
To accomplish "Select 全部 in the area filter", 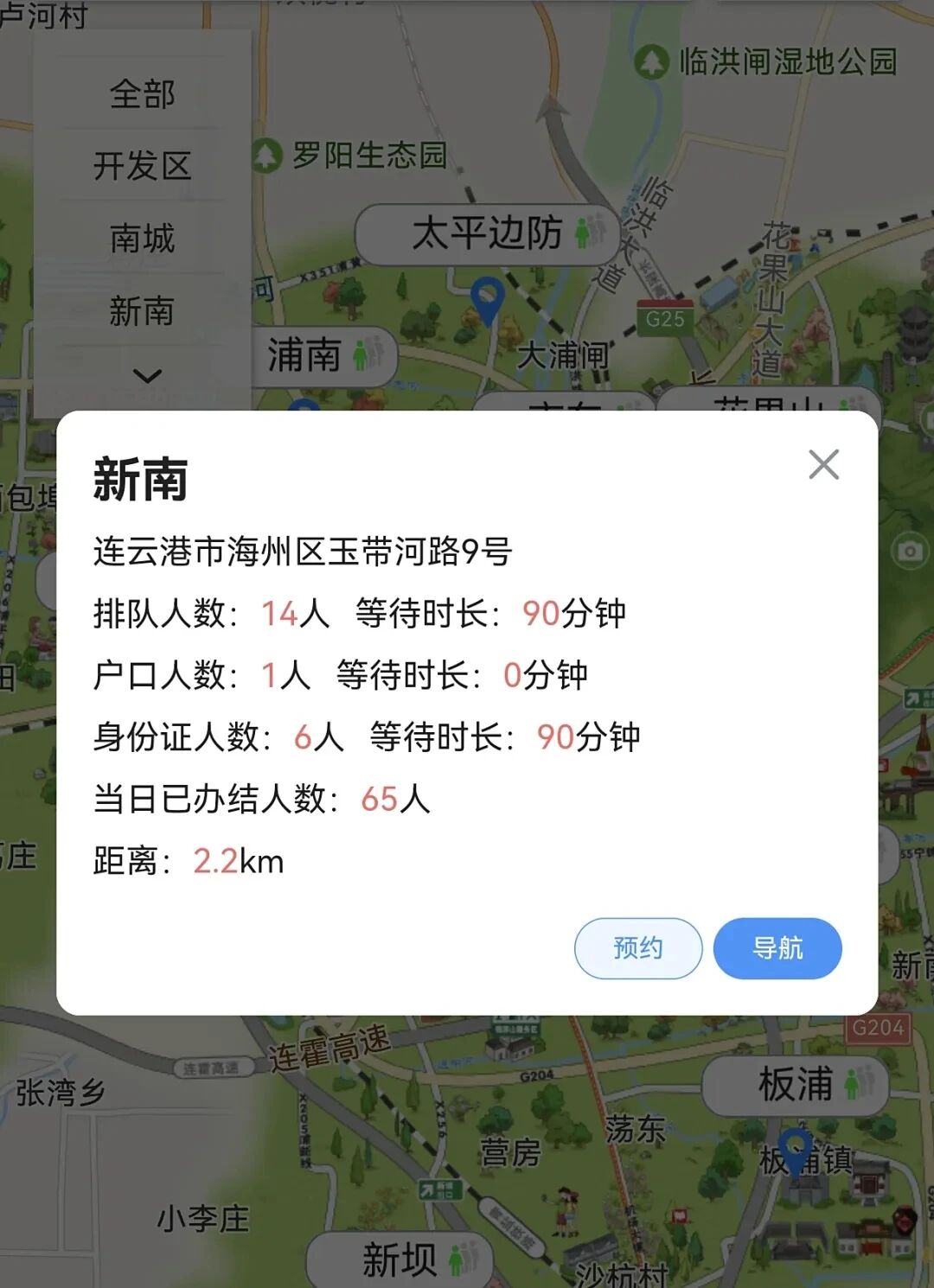I will pos(143,93).
